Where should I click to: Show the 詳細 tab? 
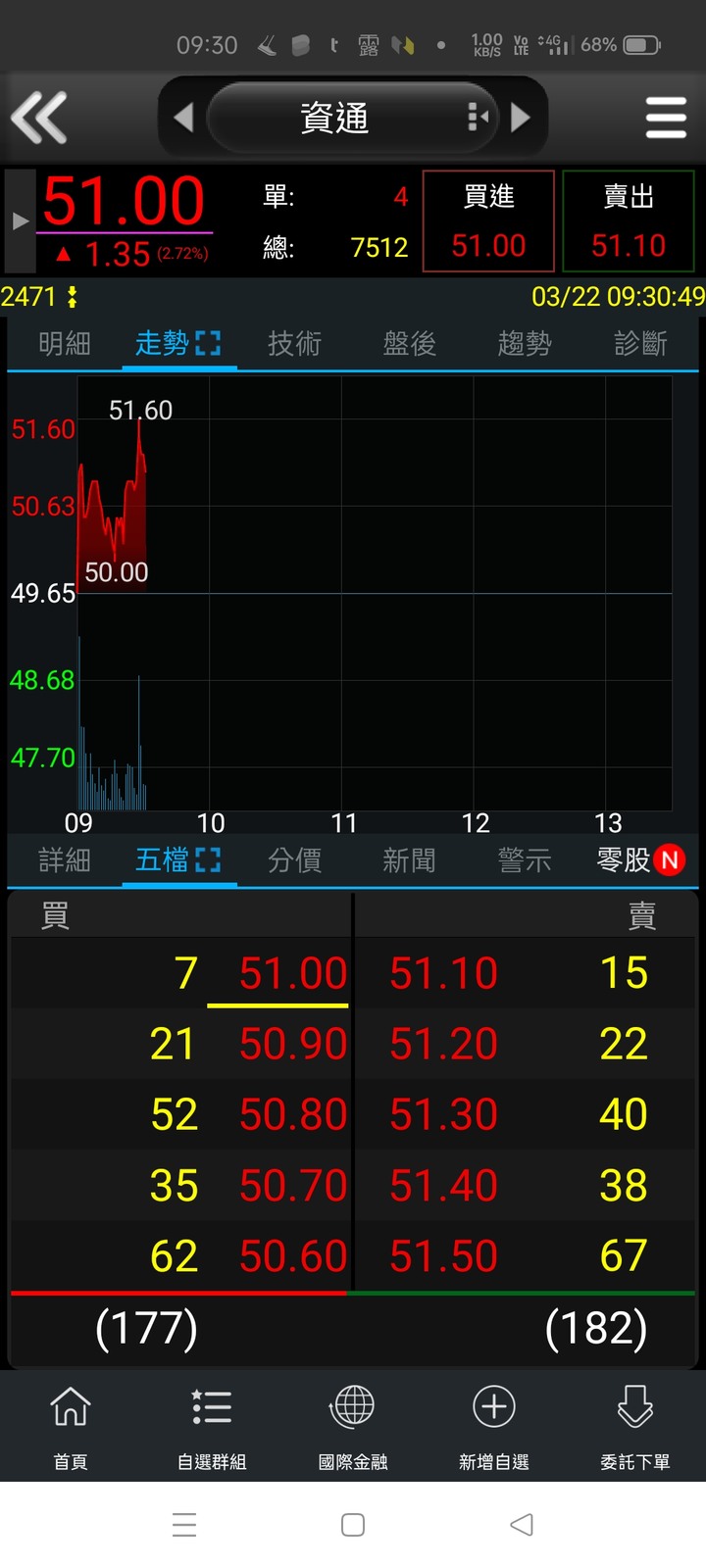coord(65,860)
